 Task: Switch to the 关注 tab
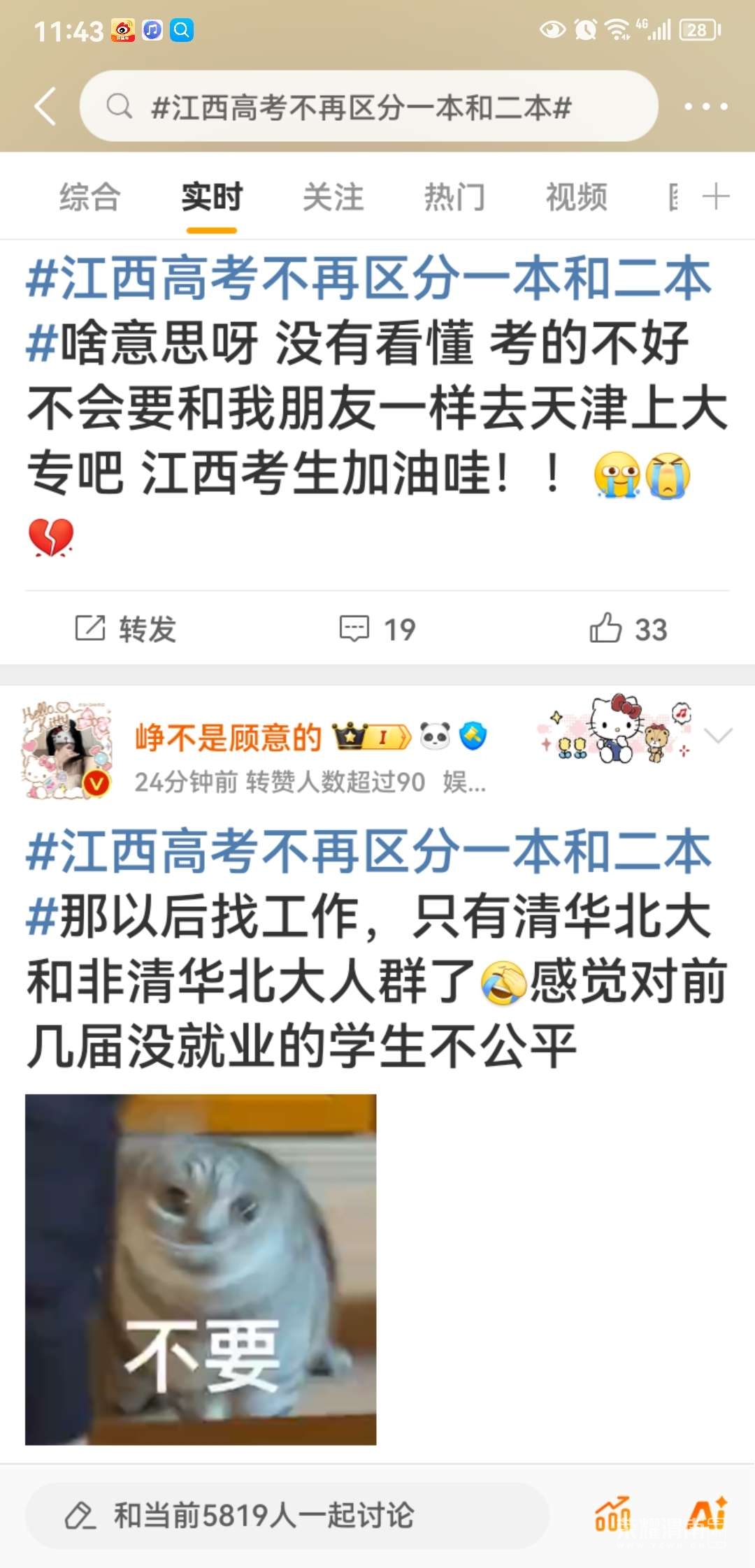pos(333,197)
